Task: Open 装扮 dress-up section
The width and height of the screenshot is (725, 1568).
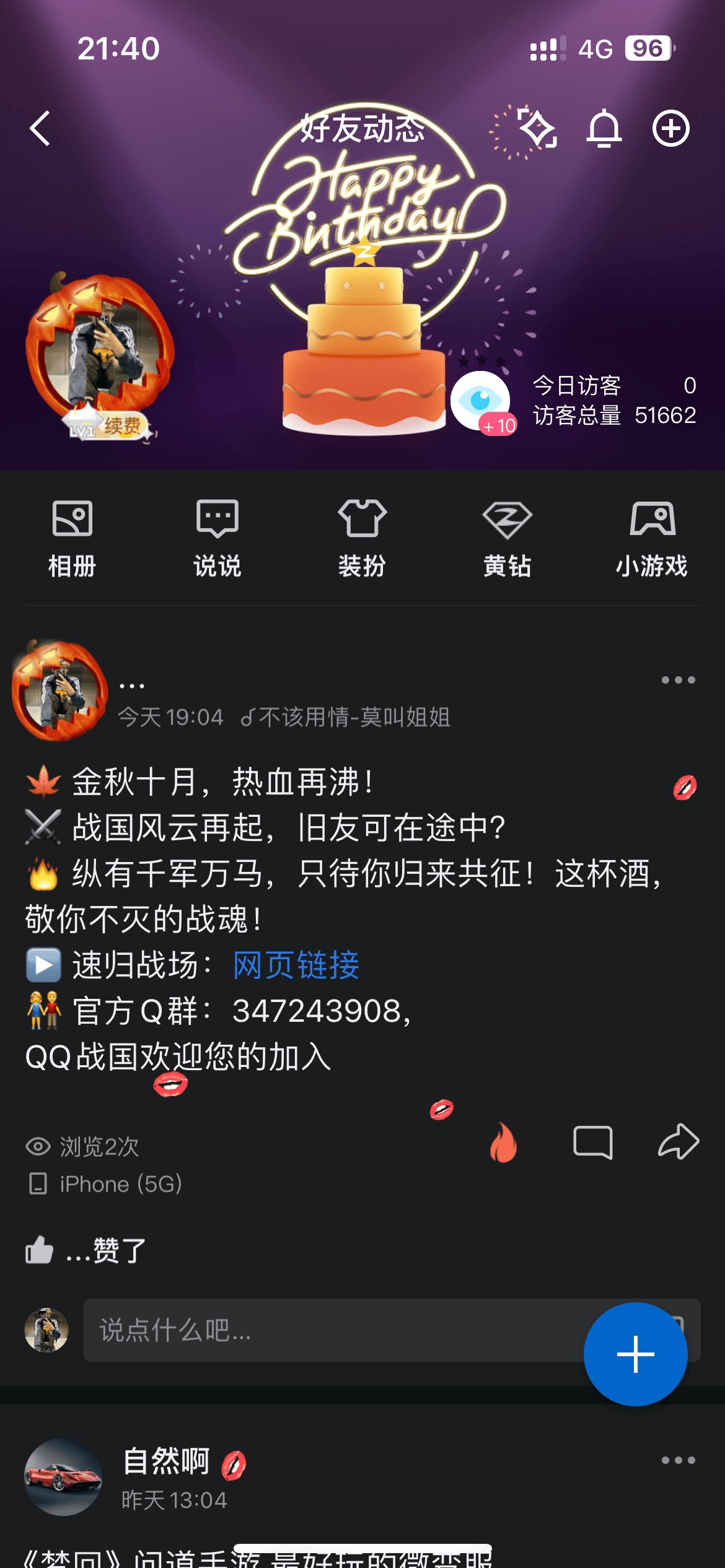Action: click(x=362, y=538)
